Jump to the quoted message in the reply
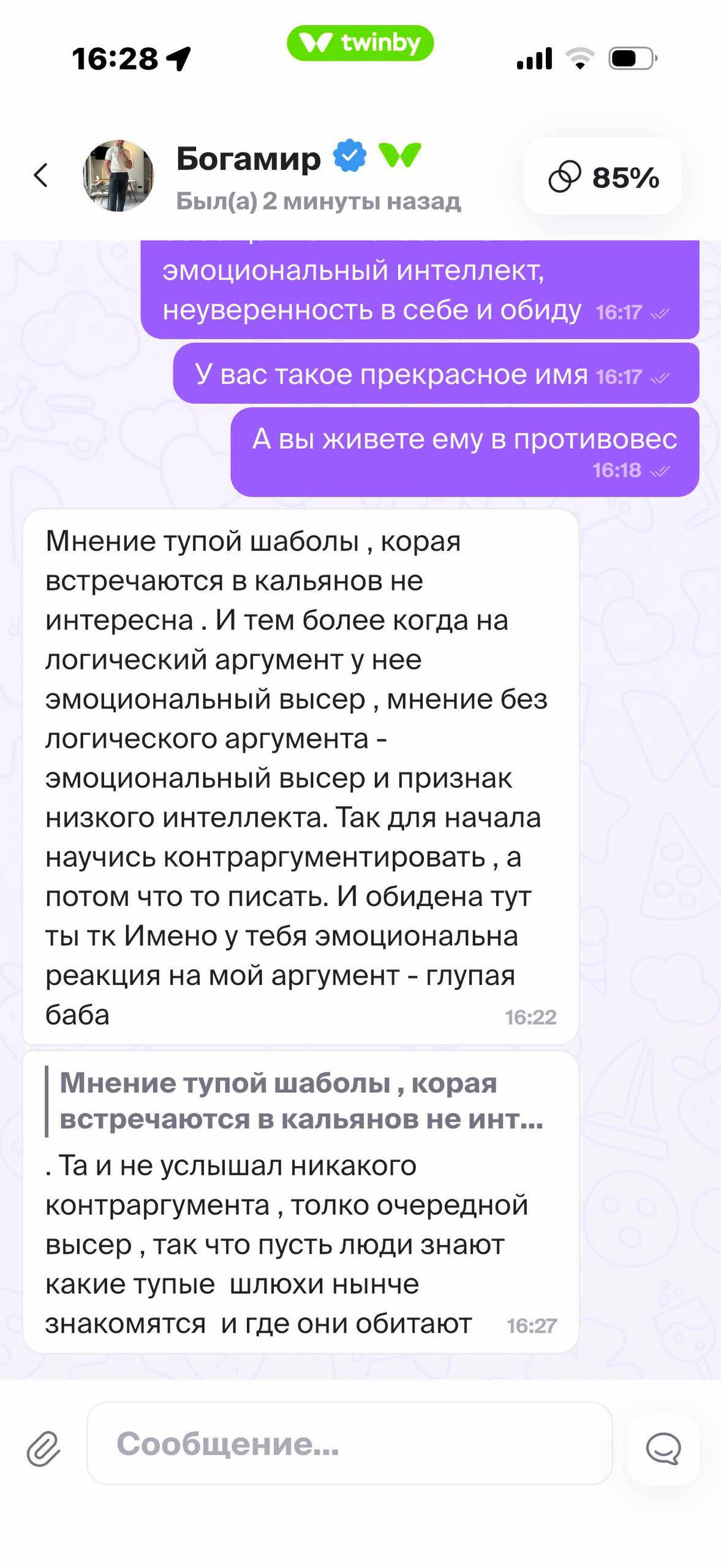 click(296, 1101)
